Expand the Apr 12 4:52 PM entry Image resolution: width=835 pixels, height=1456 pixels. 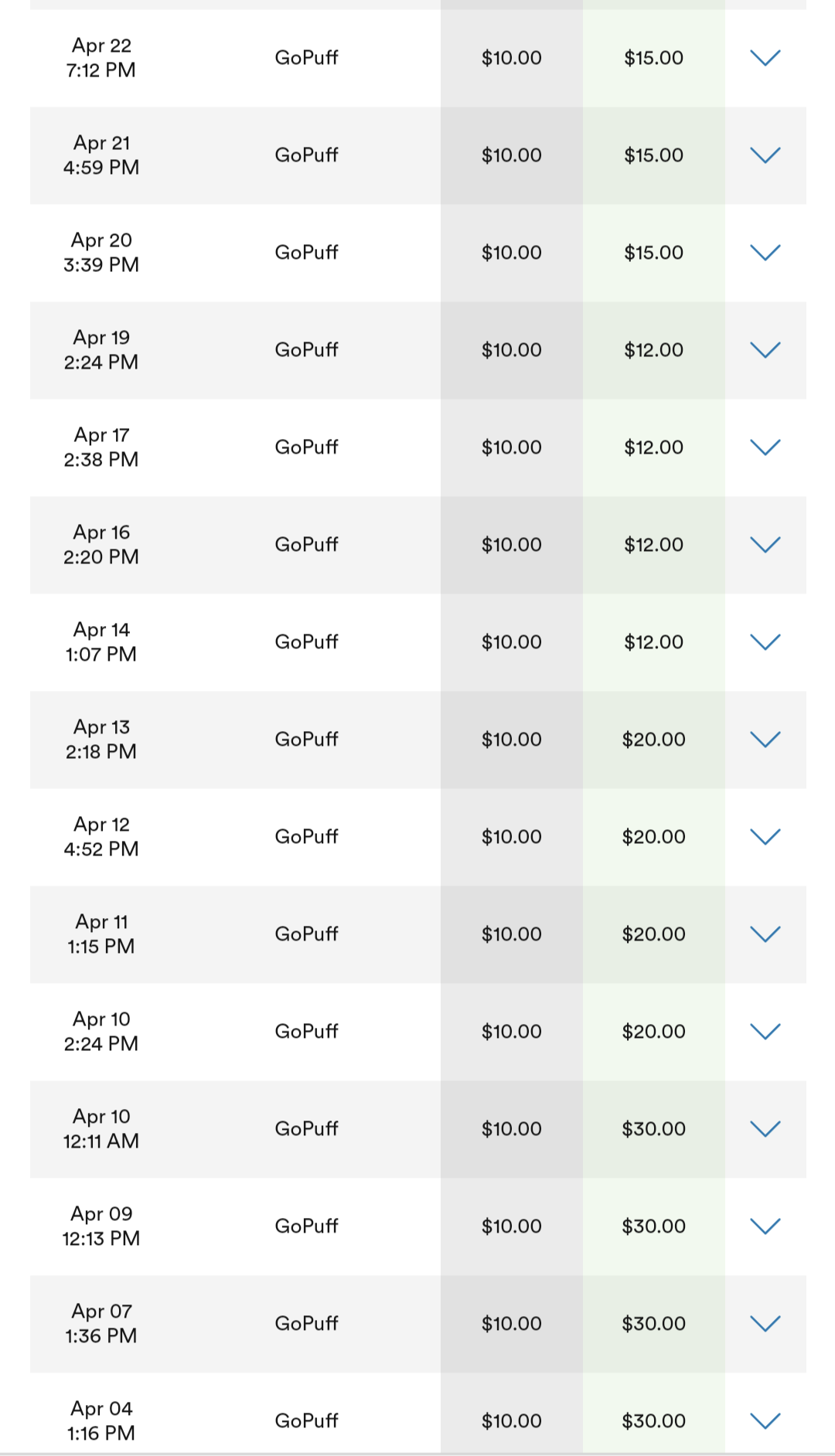(765, 837)
